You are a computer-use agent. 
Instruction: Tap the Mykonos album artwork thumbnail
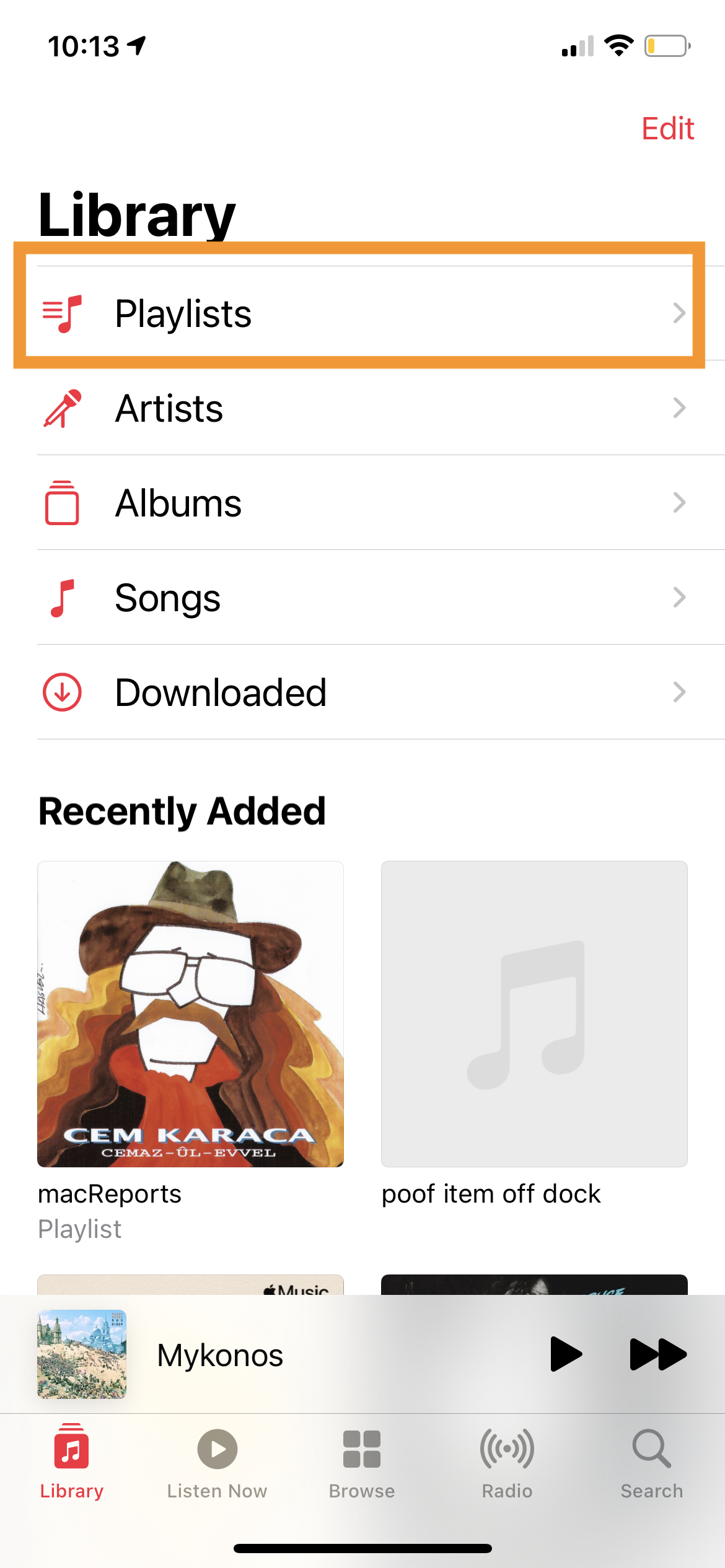click(x=82, y=1353)
